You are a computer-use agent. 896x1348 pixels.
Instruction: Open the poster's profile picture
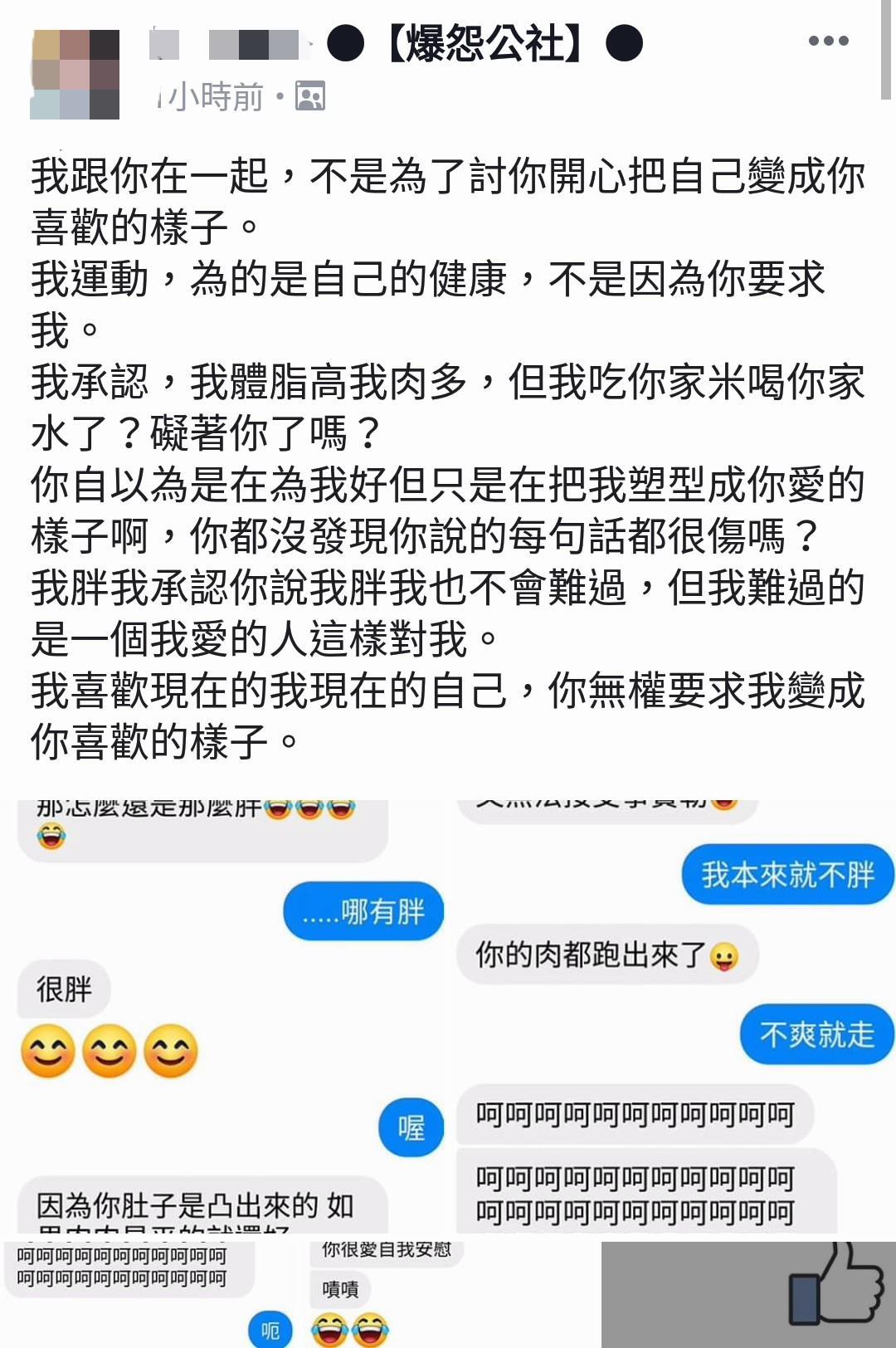(x=75, y=75)
